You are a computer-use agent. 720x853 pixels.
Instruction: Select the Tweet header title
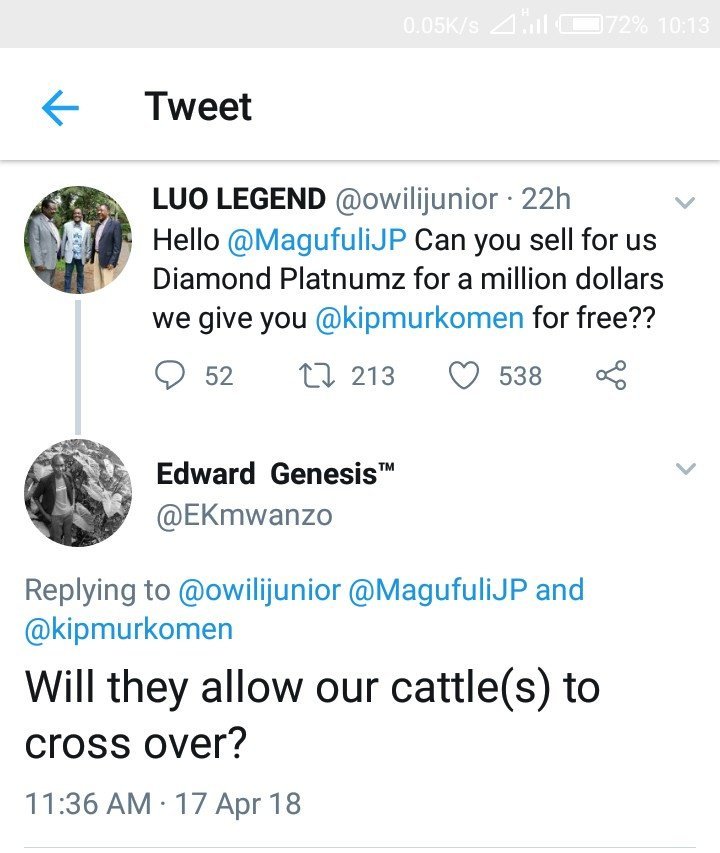(199, 106)
